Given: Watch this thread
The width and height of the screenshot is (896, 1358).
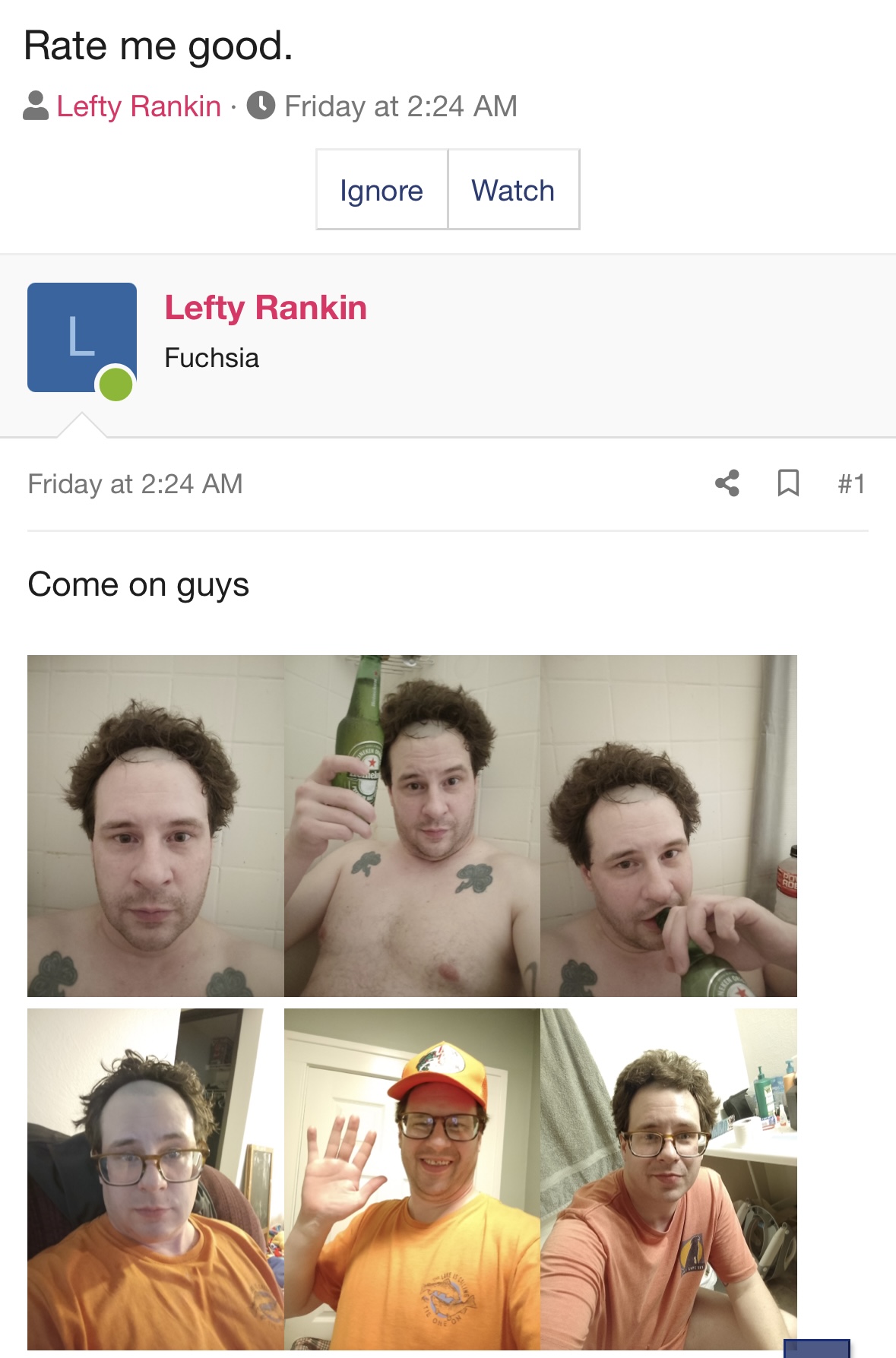Looking at the screenshot, I should click(513, 190).
